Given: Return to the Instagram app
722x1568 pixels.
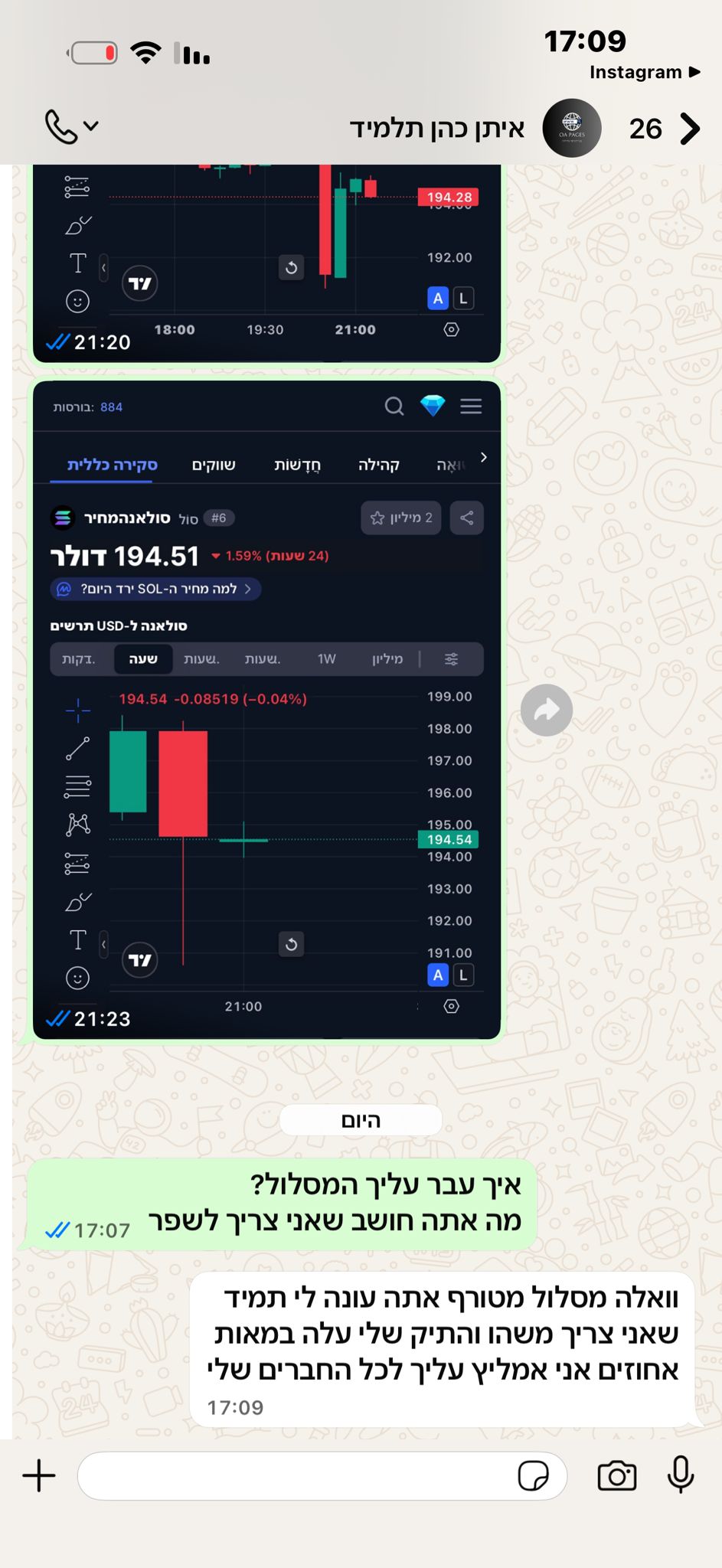Looking at the screenshot, I should point(644,72).
